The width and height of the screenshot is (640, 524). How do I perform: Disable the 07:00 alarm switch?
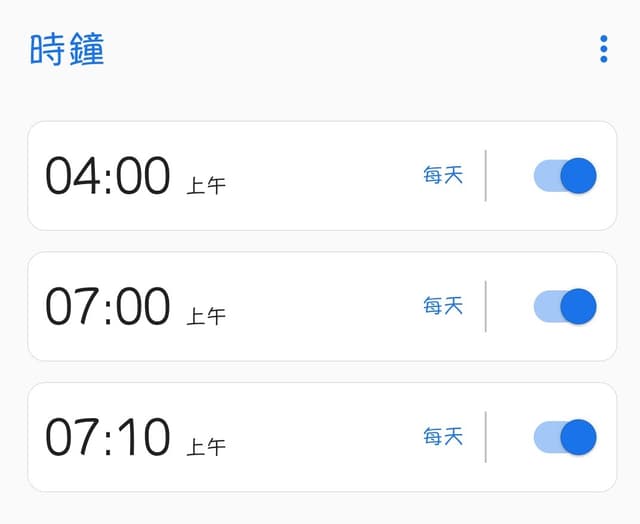(565, 306)
